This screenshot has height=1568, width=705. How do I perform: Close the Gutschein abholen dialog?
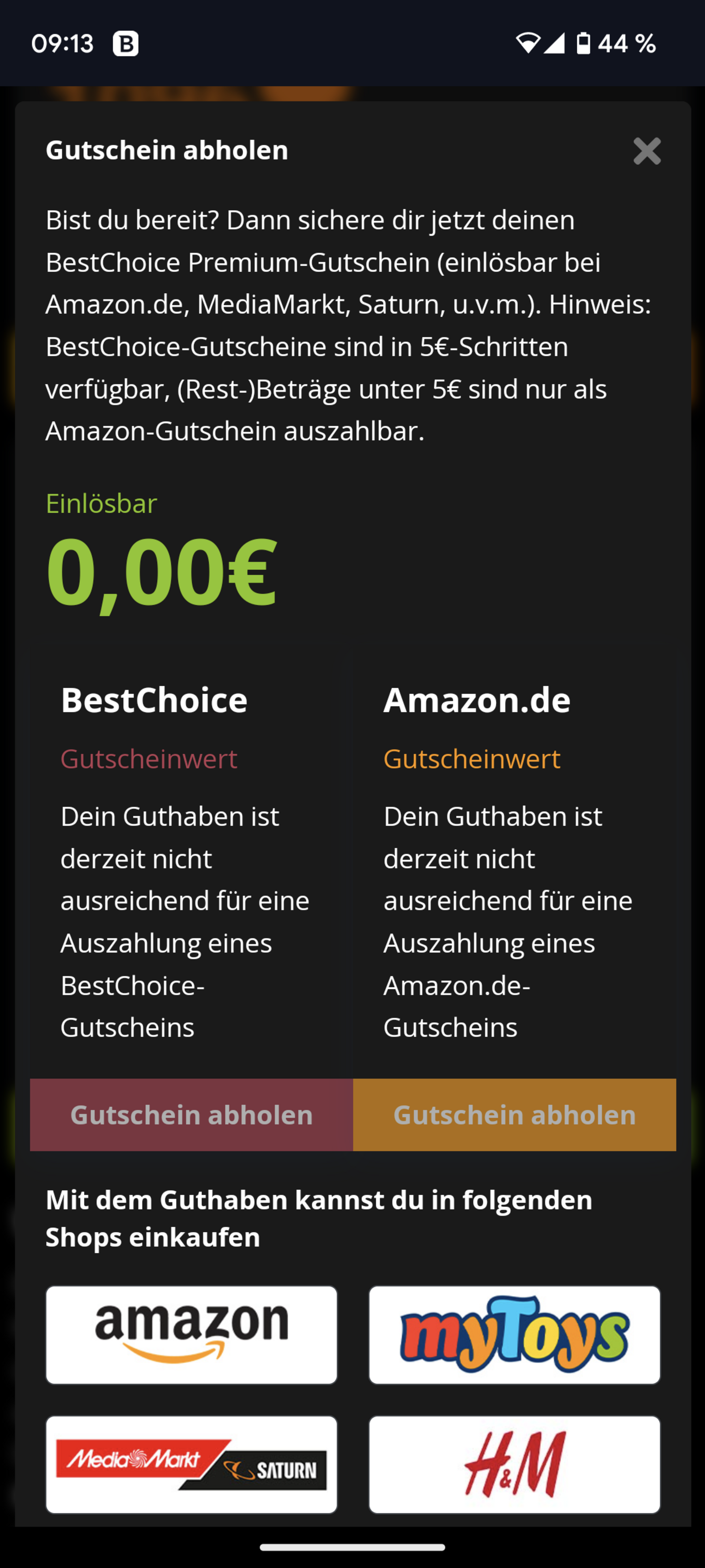point(646,151)
